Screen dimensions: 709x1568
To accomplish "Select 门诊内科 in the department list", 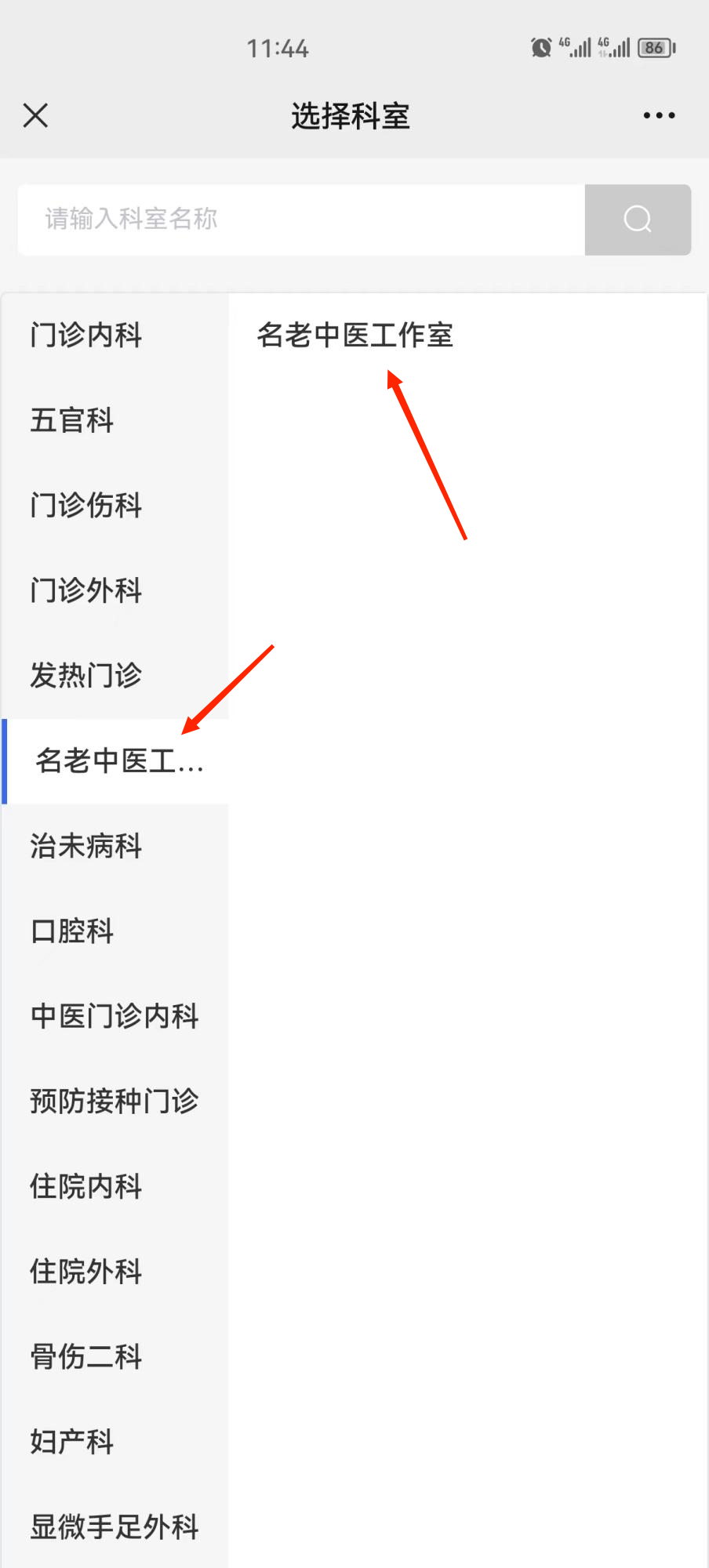I will [x=115, y=336].
